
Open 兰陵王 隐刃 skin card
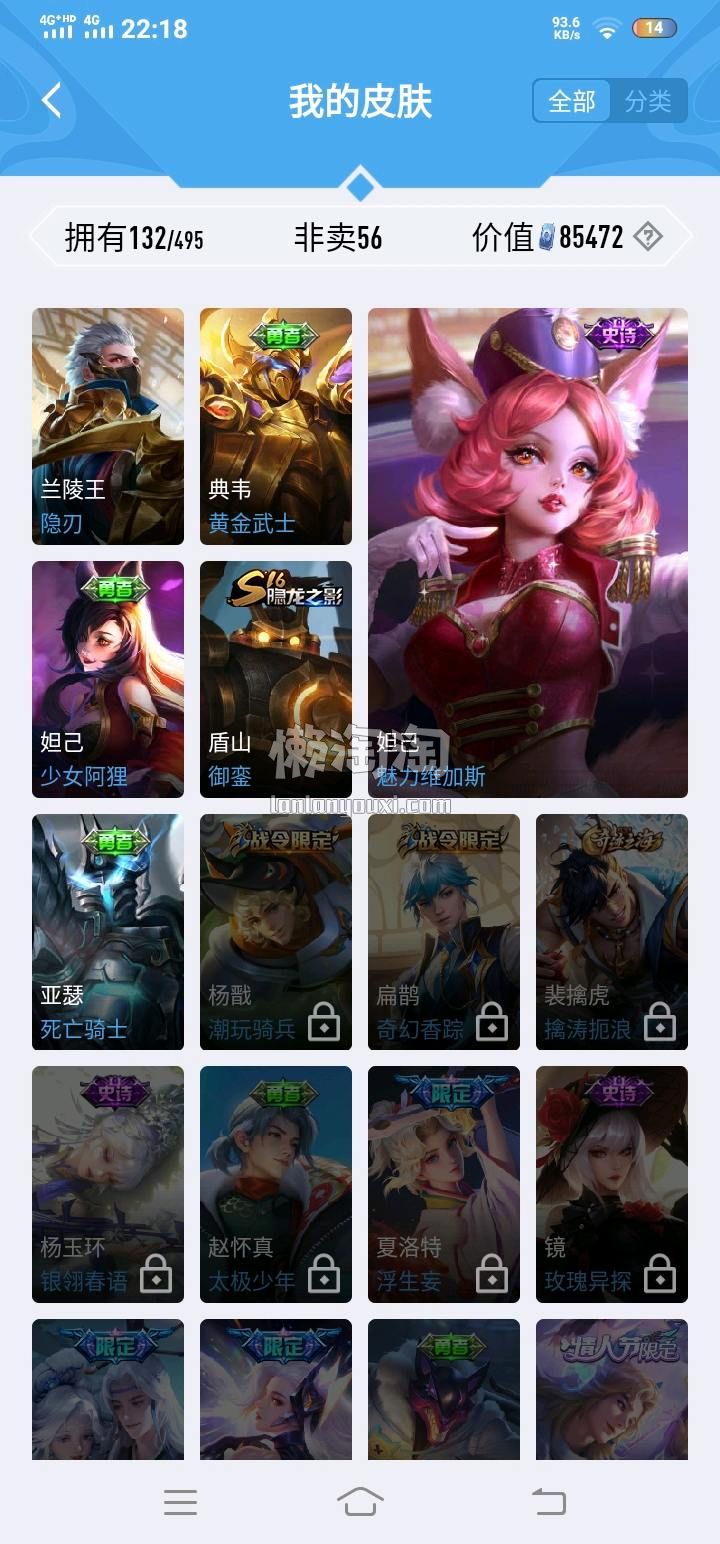[108, 426]
